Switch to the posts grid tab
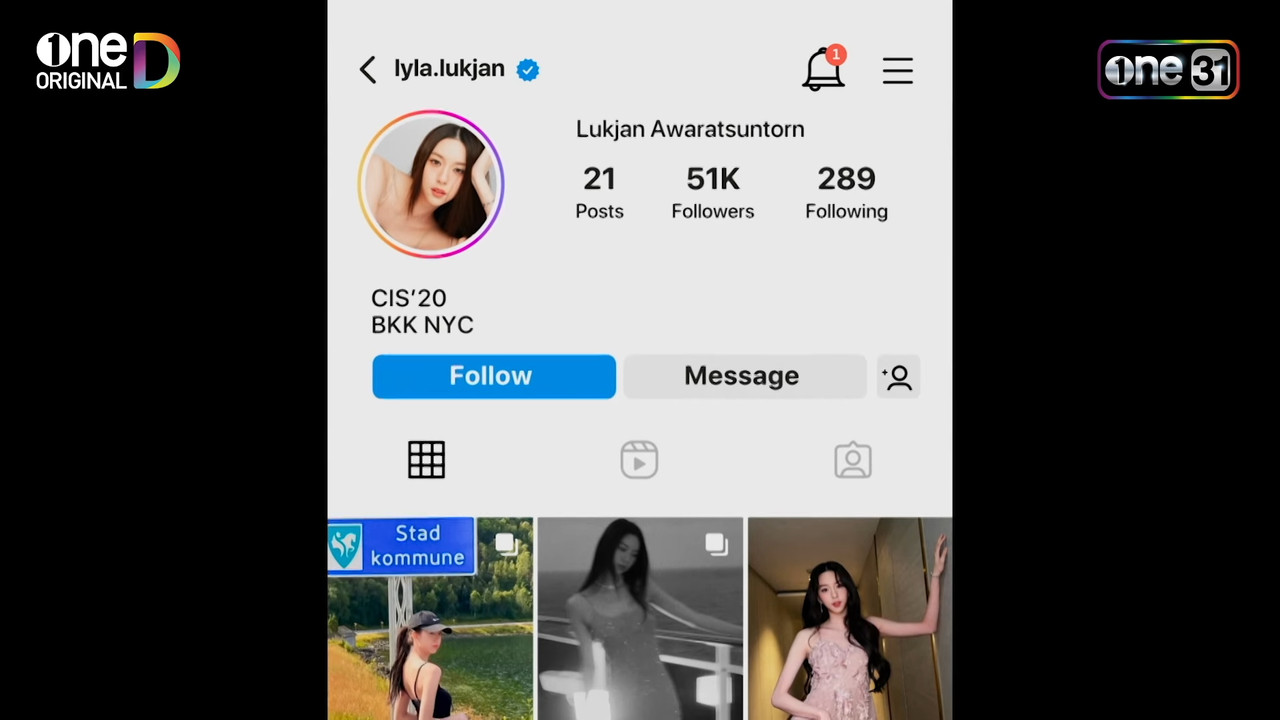This screenshot has width=1280, height=720. 426,460
